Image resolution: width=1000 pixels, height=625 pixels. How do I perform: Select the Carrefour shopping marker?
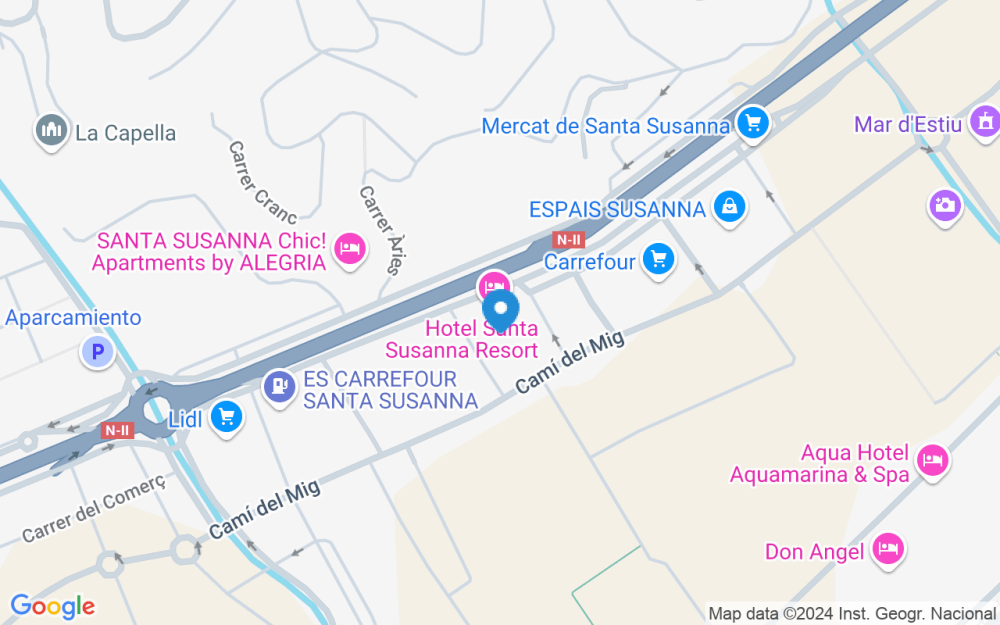(658, 261)
